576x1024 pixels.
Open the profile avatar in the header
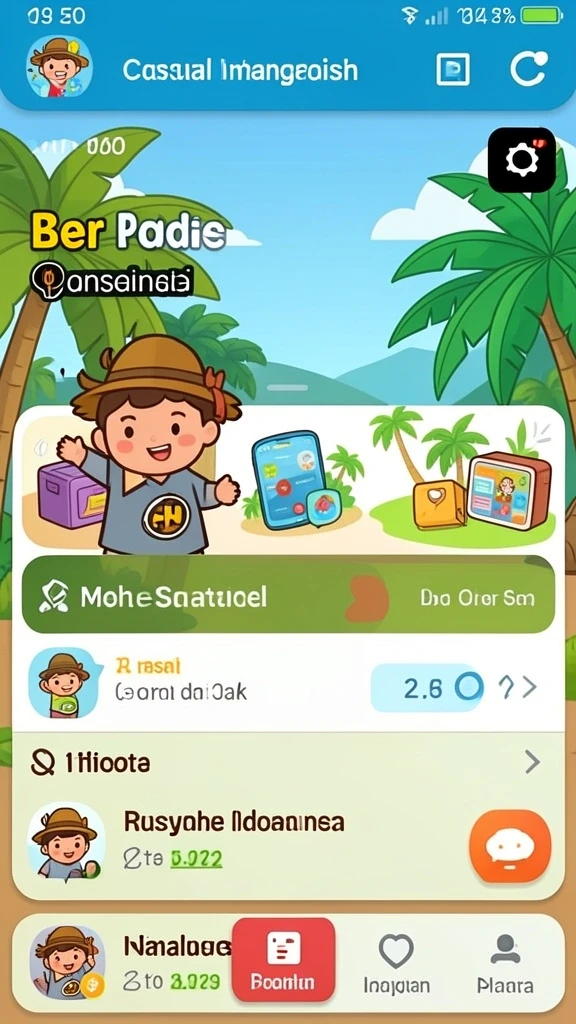59,67
